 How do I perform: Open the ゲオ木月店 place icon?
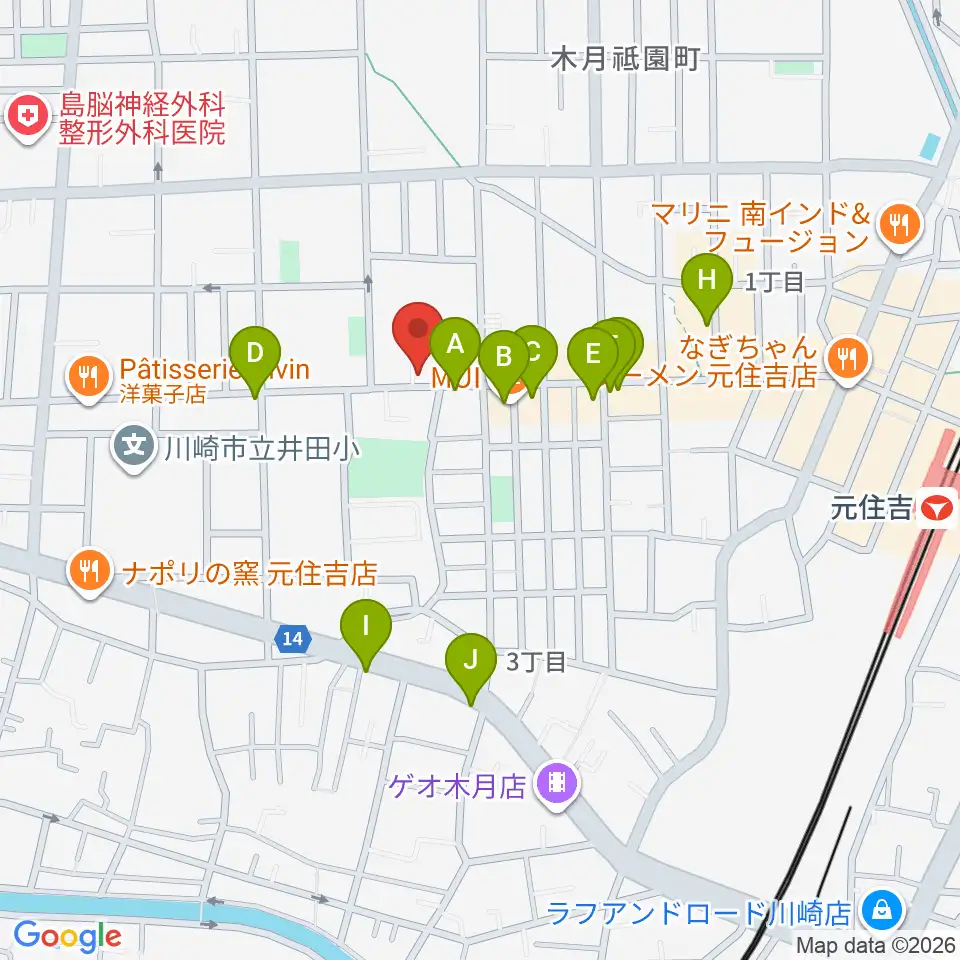[x=557, y=786]
